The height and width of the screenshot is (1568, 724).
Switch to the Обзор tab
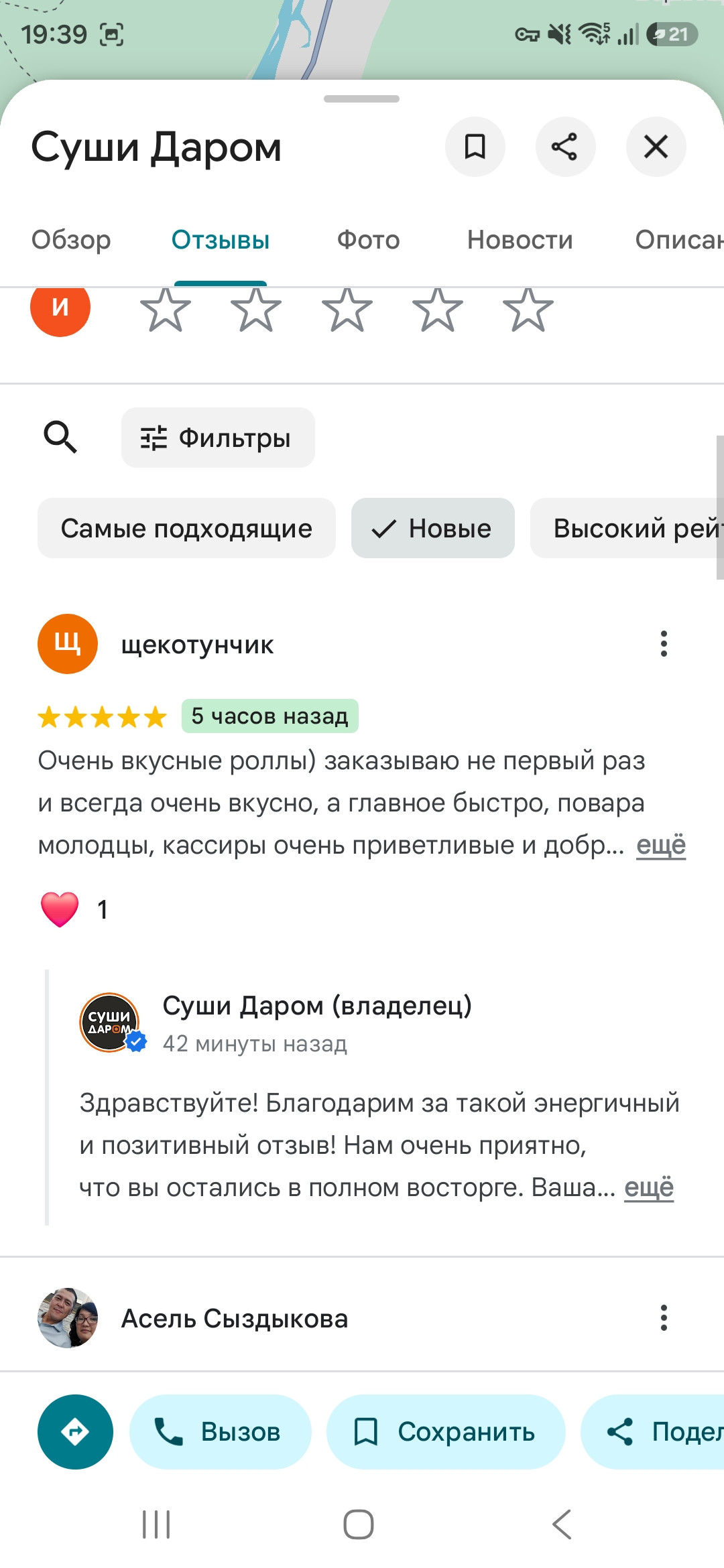coord(71,240)
